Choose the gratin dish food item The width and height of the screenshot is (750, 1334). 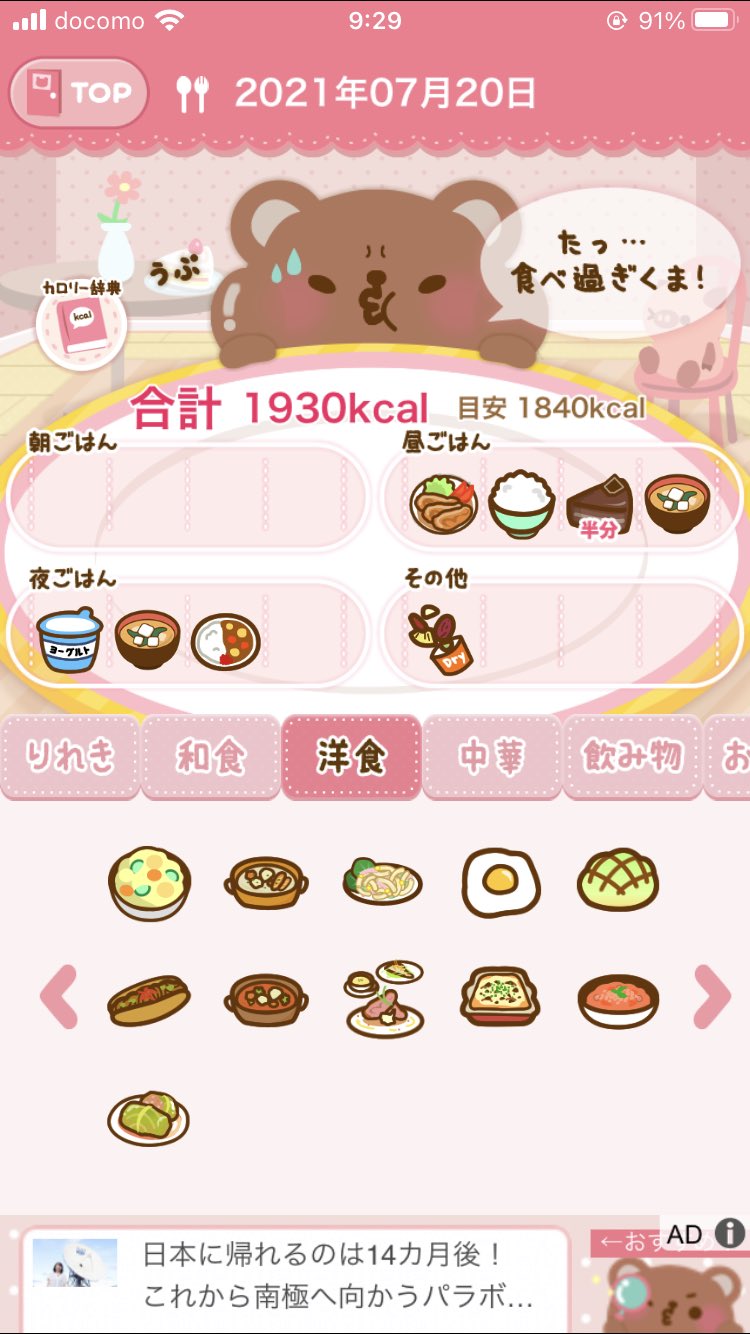tap(500, 997)
